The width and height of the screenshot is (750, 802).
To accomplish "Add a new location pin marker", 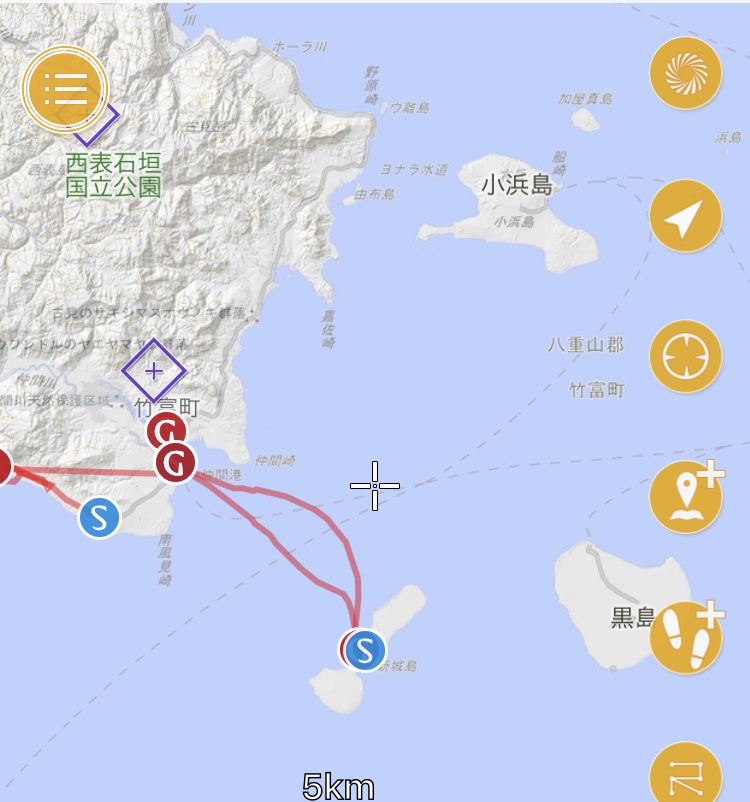I will [686, 497].
